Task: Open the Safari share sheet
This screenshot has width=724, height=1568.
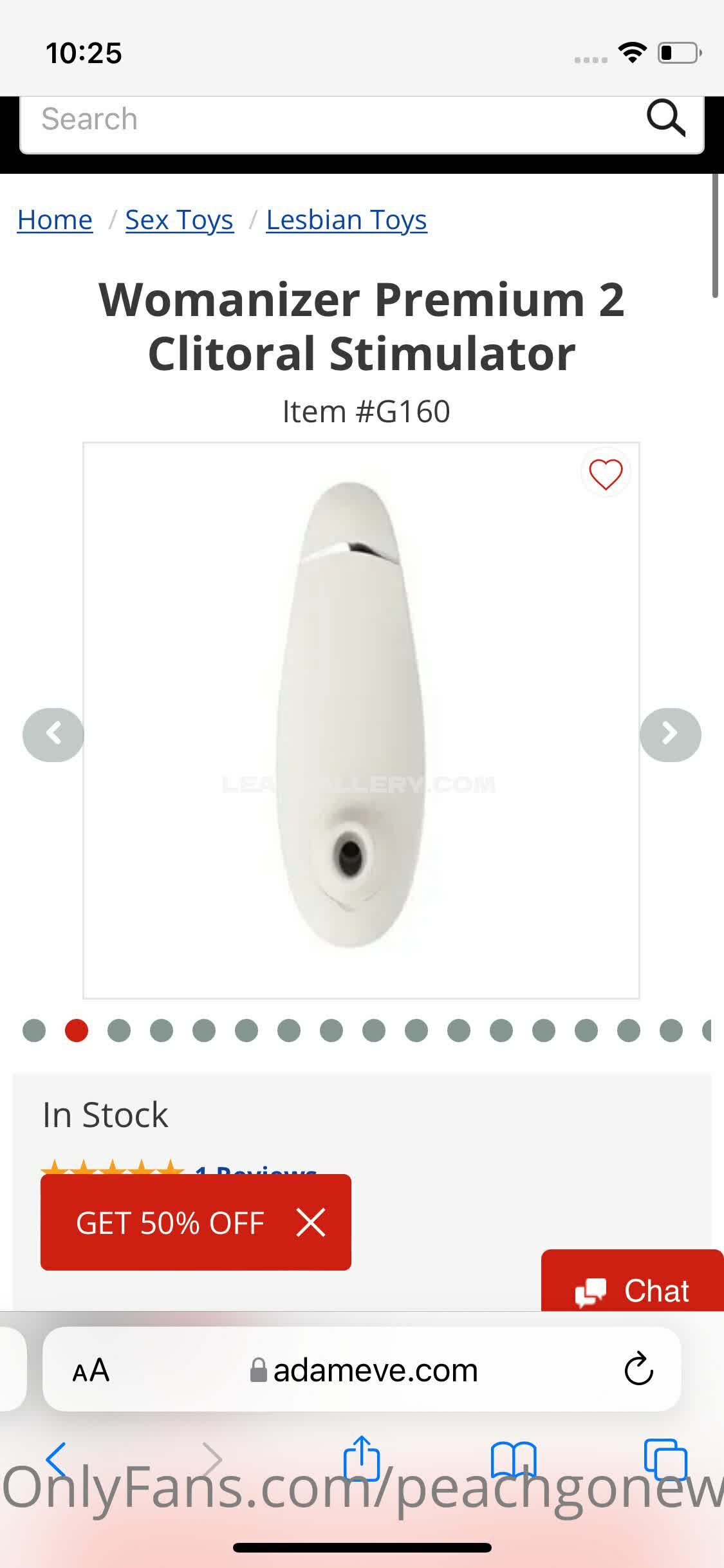Action: click(x=362, y=1459)
